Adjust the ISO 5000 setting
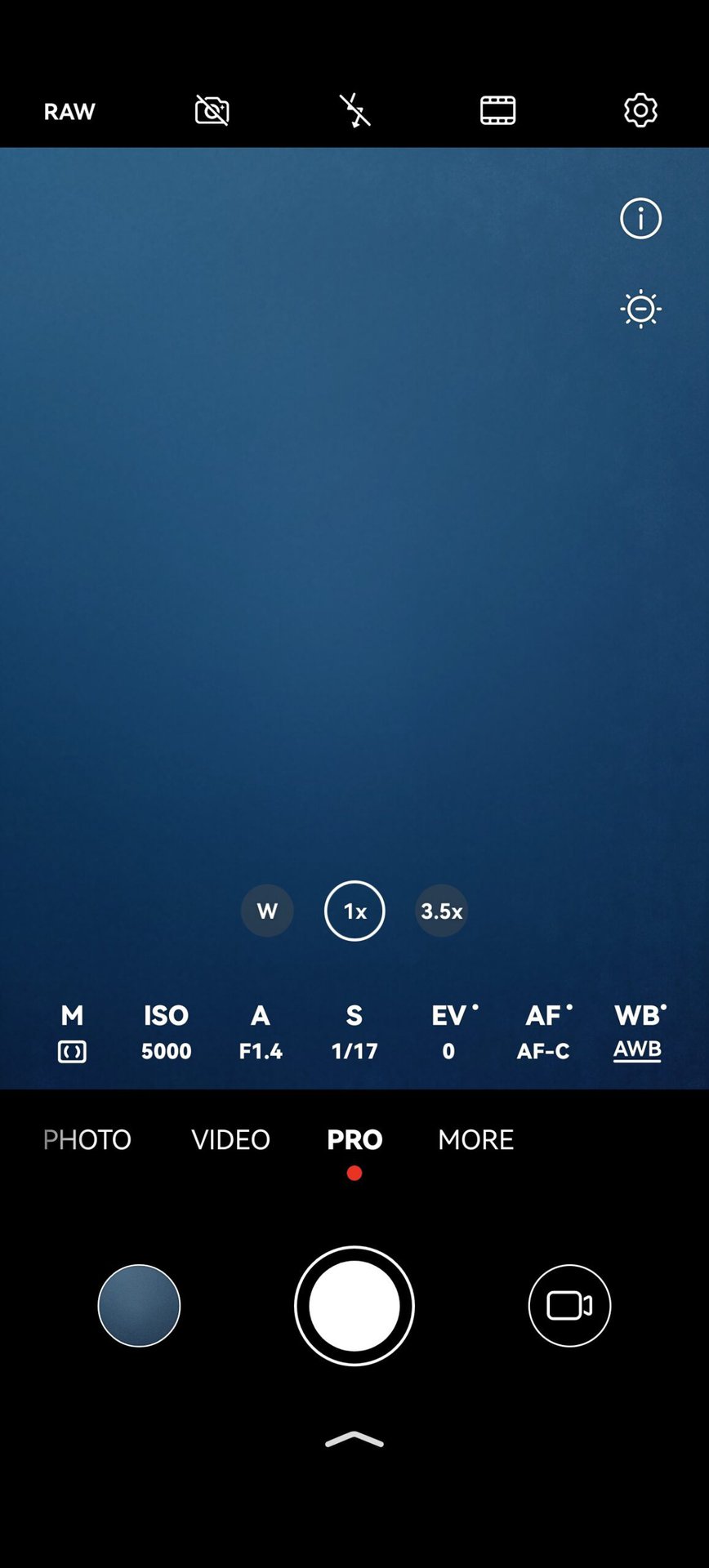Image resolution: width=709 pixels, height=1568 pixels. coord(166,1032)
